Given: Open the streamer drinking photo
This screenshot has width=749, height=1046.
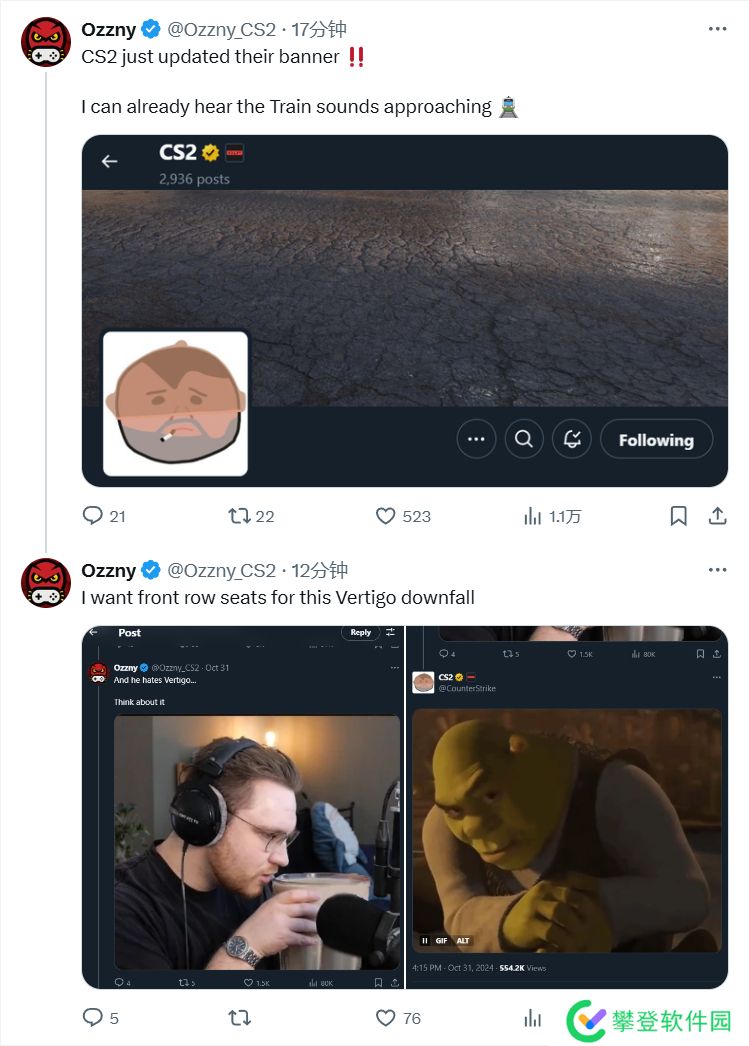Looking at the screenshot, I should point(243,807).
